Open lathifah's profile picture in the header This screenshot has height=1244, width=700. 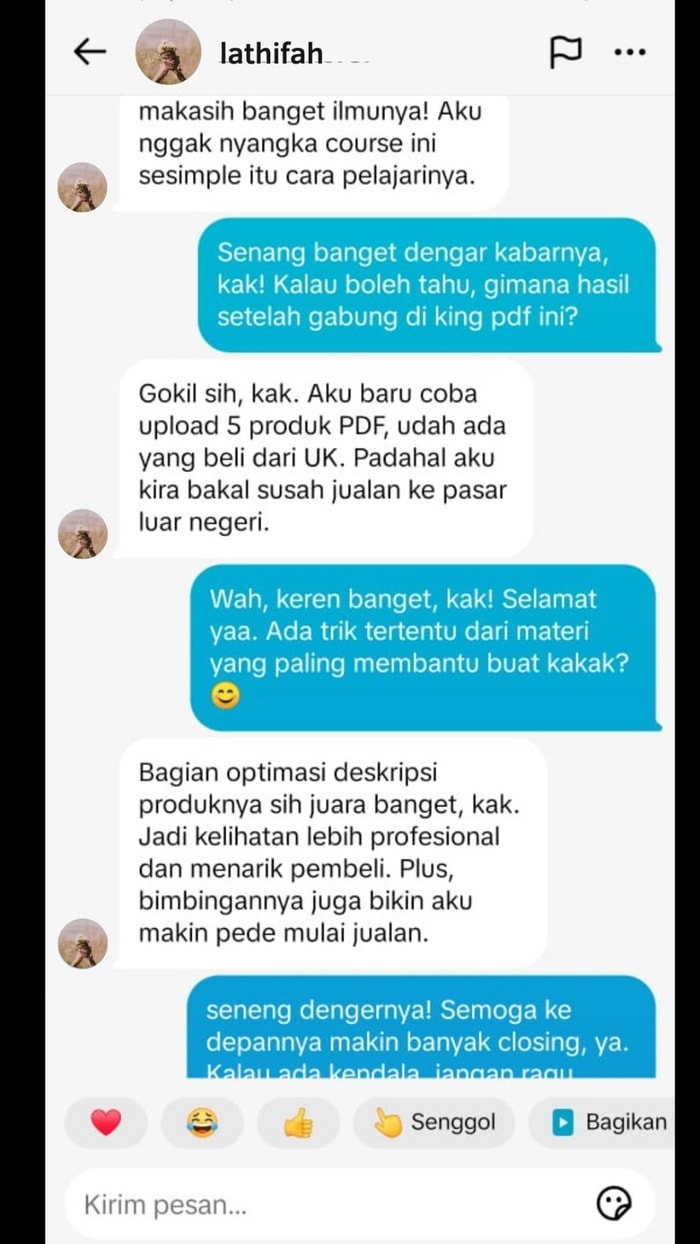[x=168, y=52]
